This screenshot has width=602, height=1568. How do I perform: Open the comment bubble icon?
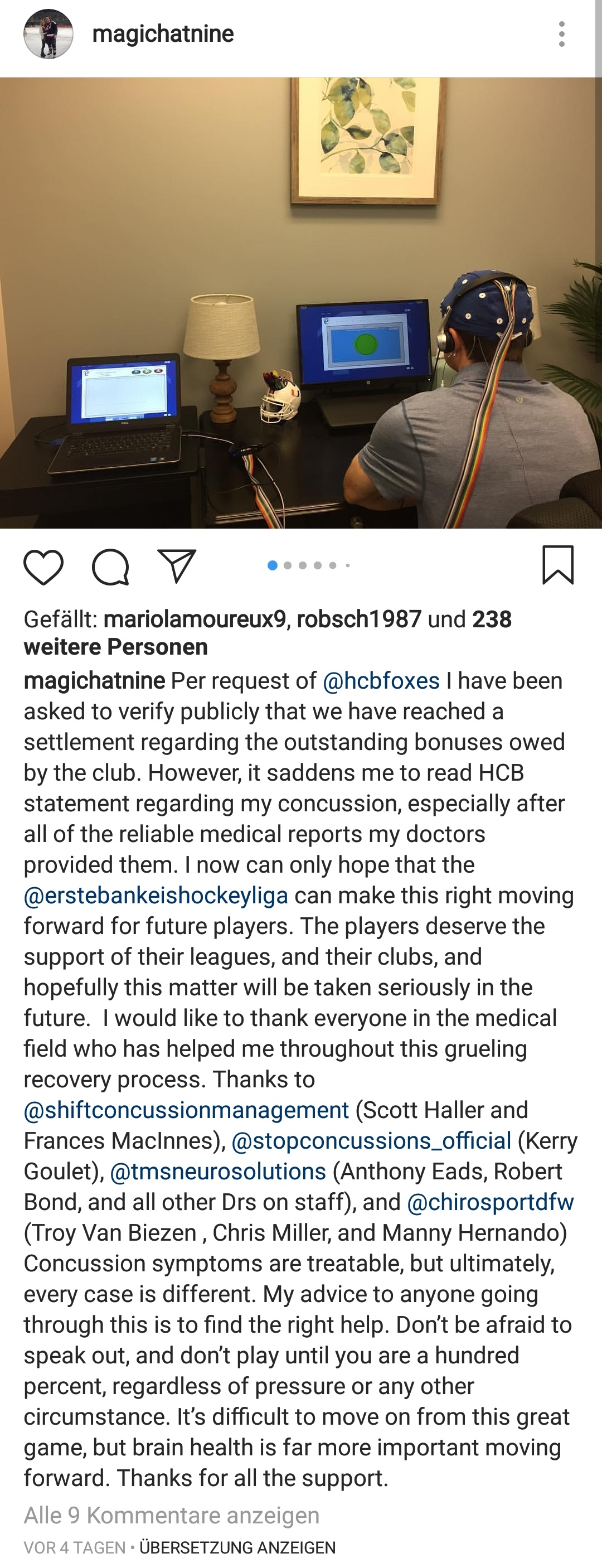110,567
